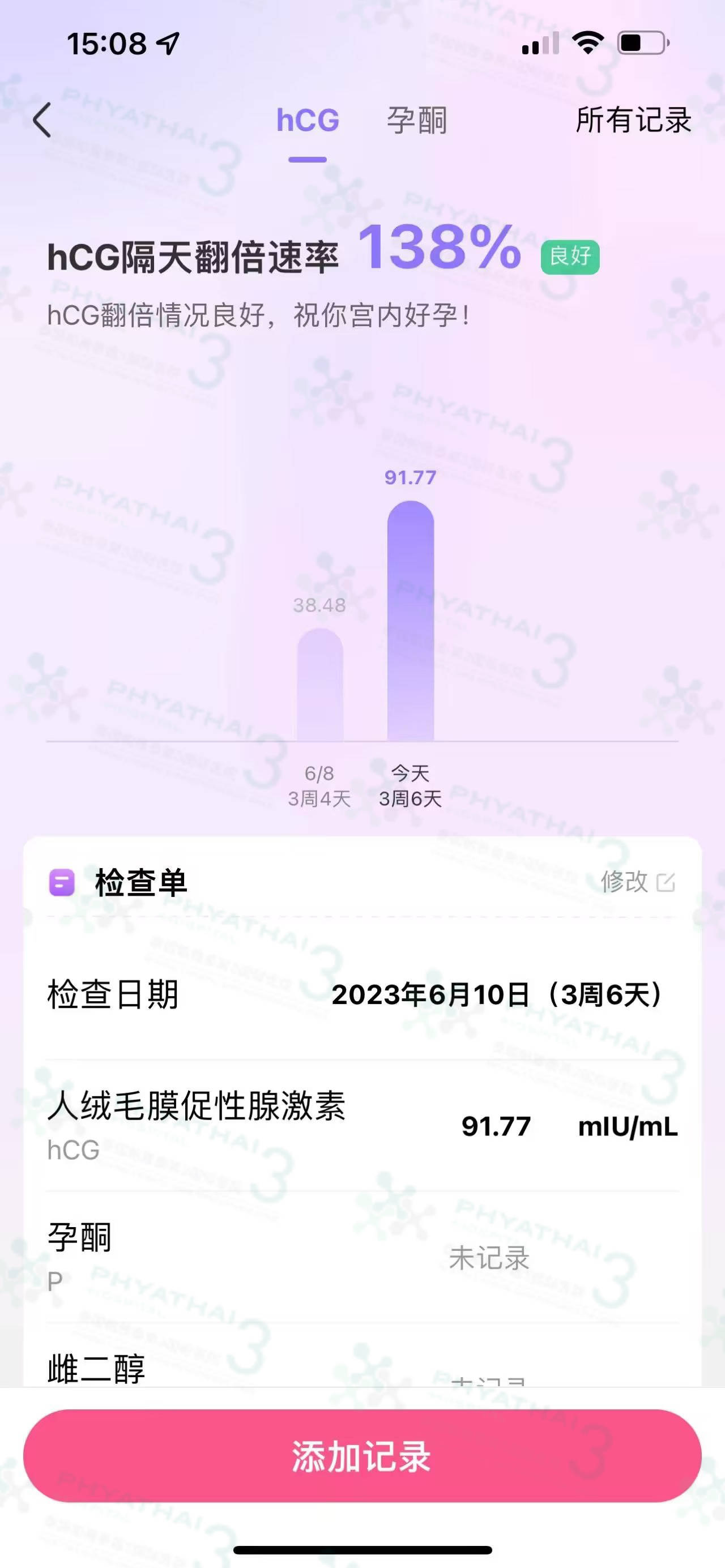Select the 6/8 bar showing 38.48
This screenshot has width=725, height=1568.
coord(319,685)
